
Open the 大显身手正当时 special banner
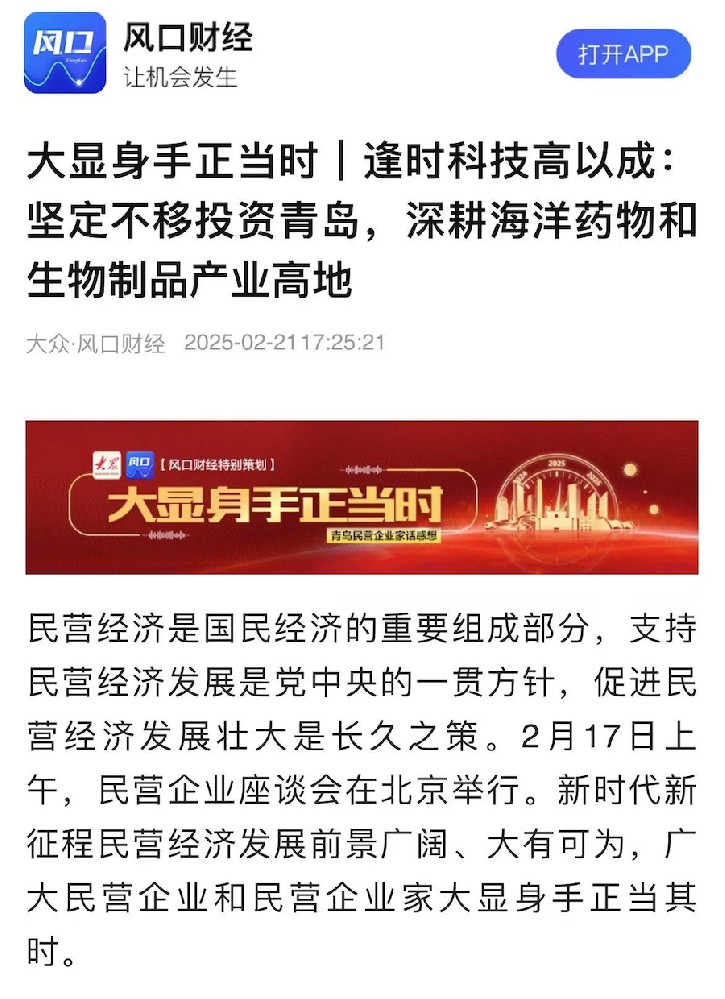coord(362,497)
